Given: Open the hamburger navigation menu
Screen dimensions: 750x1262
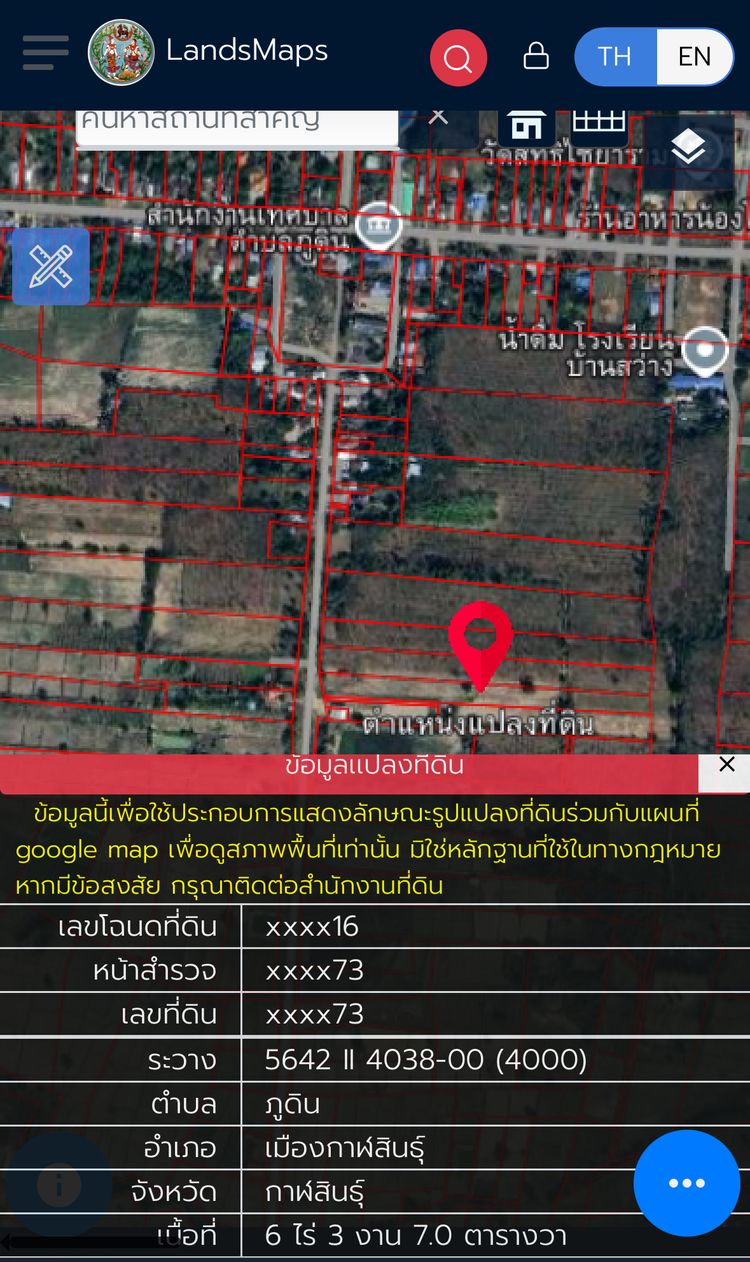Looking at the screenshot, I should click(x=46, y=53).
